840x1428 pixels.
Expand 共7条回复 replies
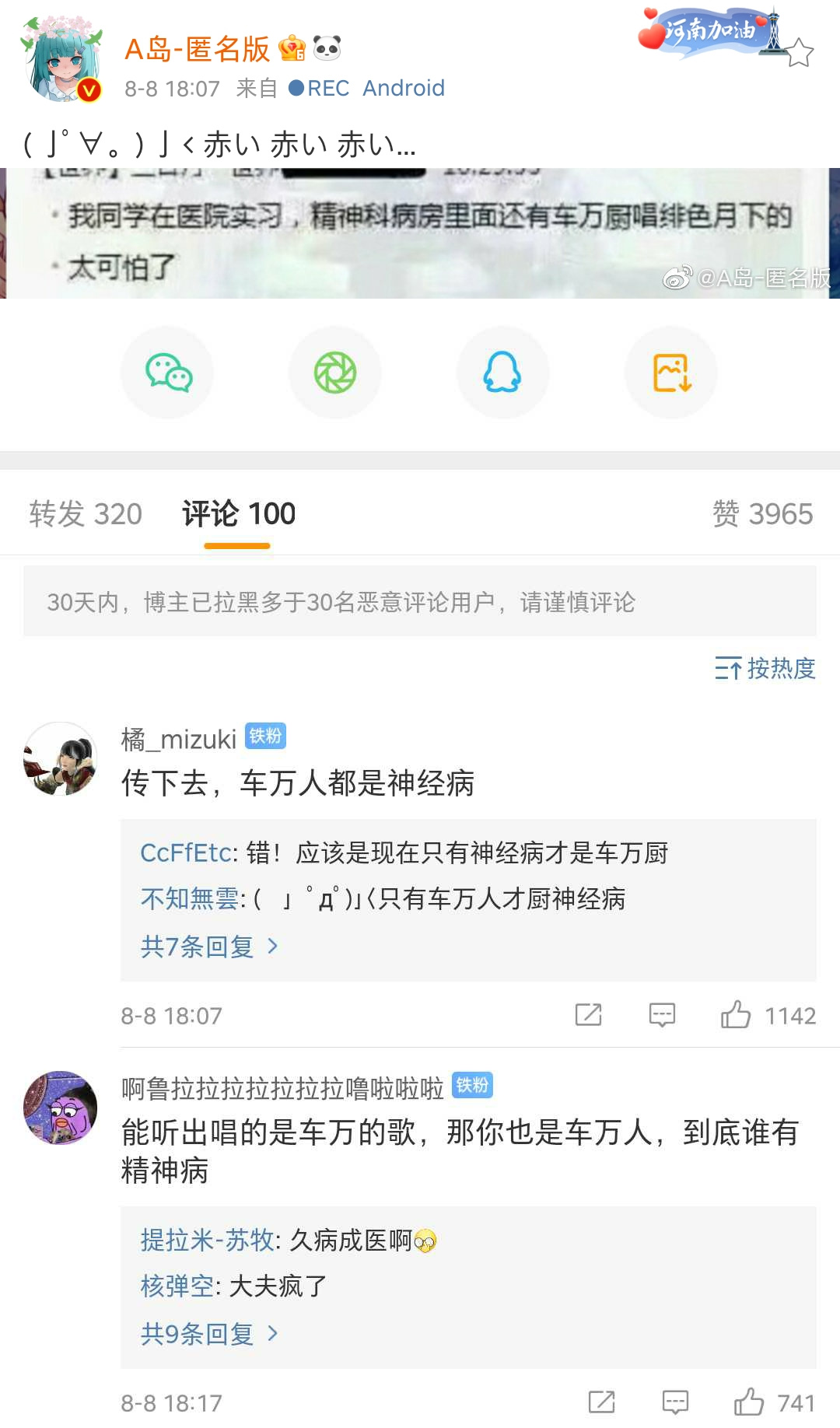click(208, 947)
